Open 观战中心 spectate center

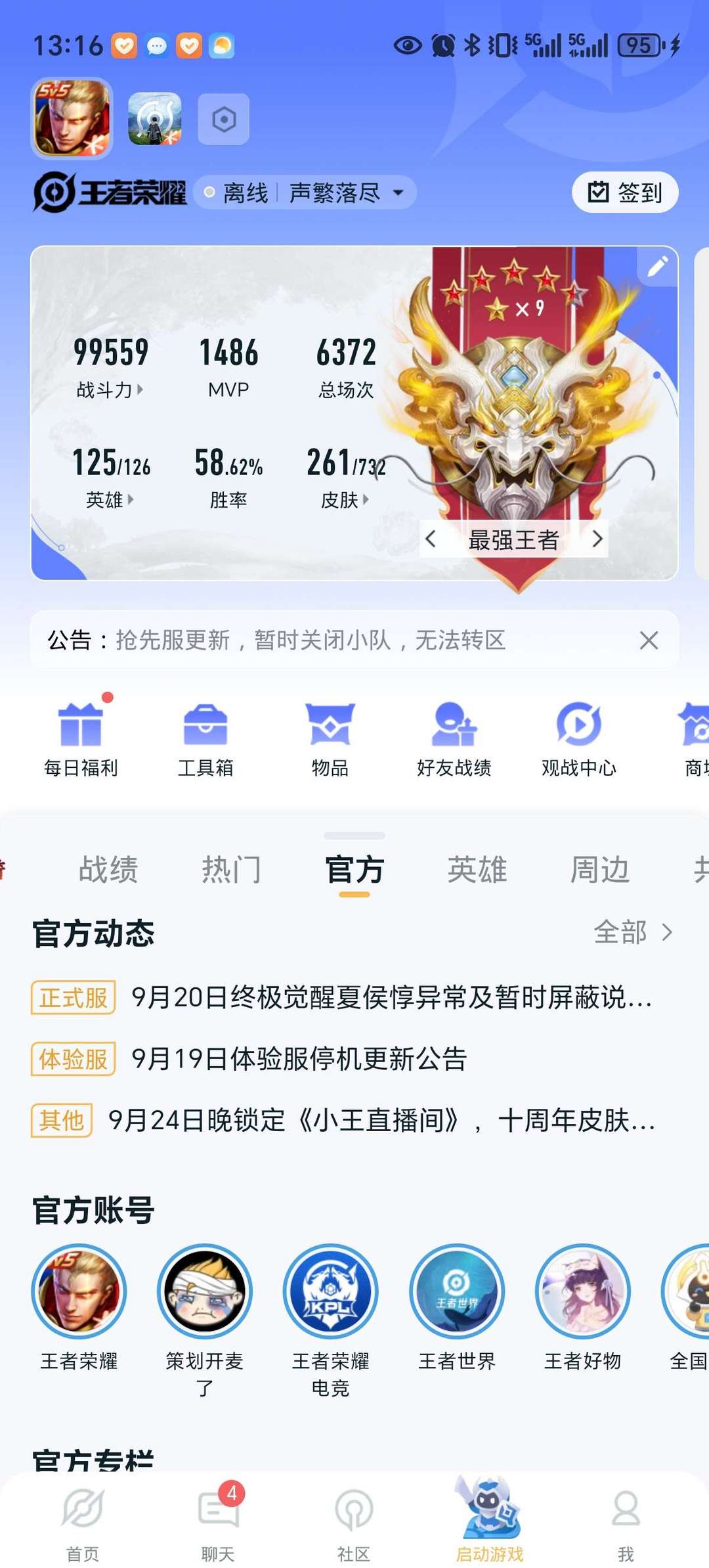click(x=578, y=740)
